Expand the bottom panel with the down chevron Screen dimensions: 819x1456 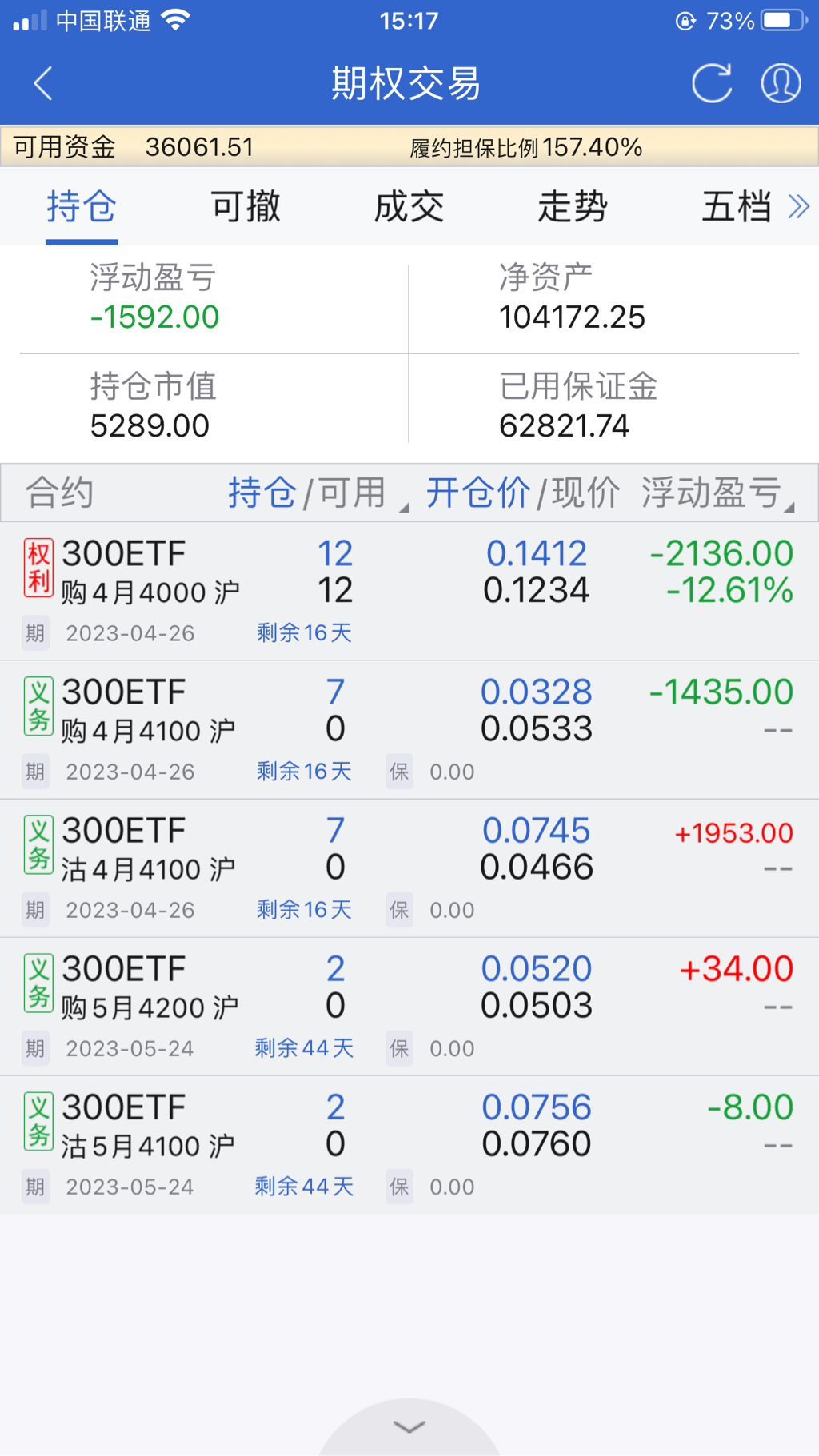[x=409, y=1427]
